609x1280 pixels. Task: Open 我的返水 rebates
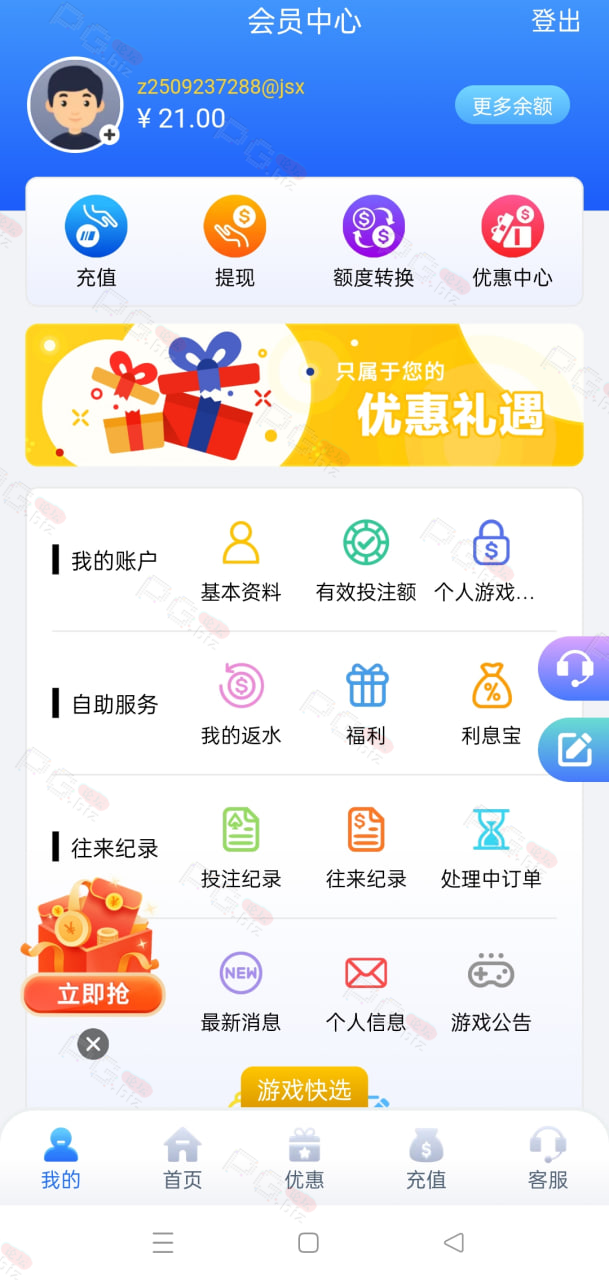[241, 704]
